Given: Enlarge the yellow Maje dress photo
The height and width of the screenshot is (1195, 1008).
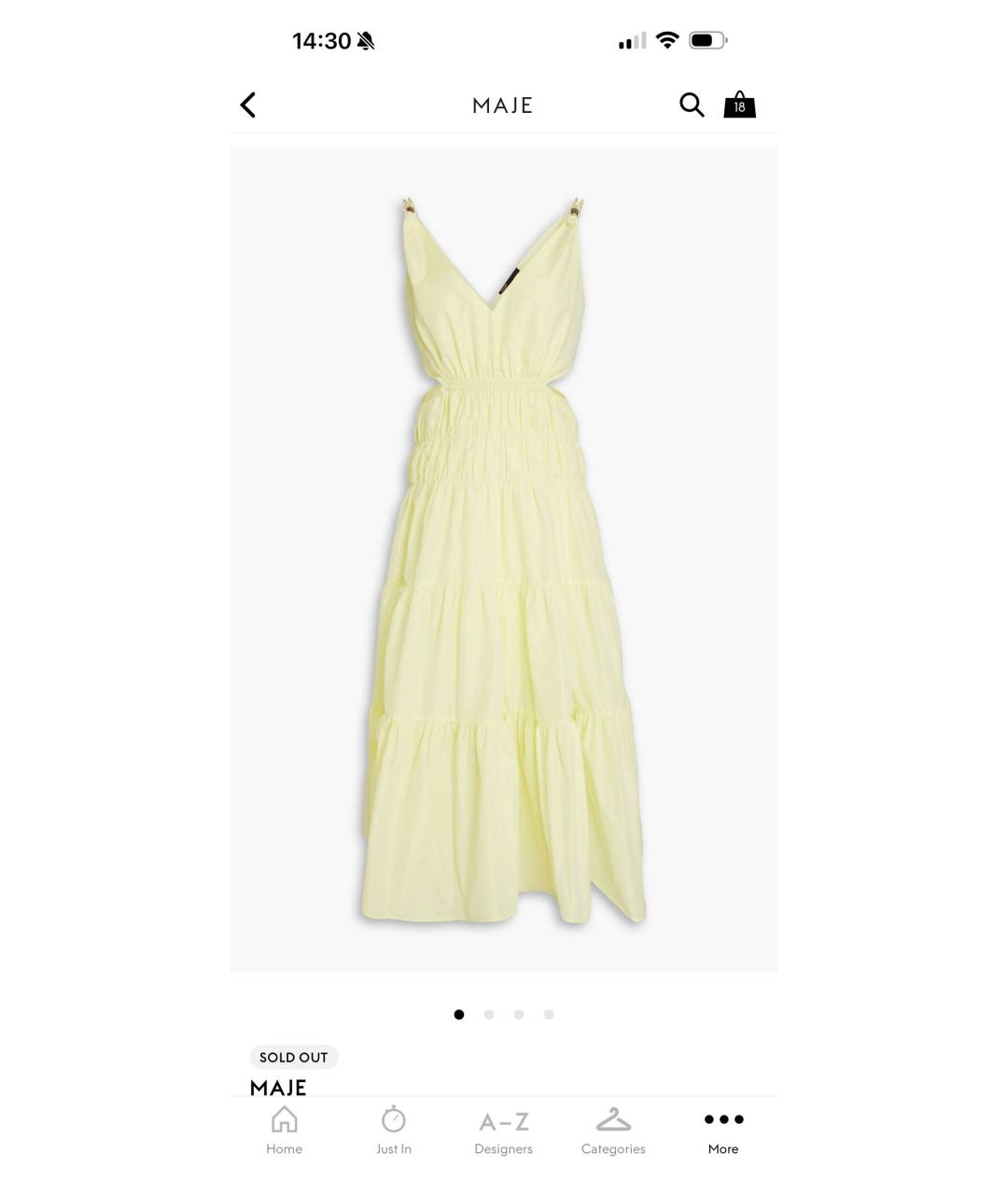Looking at the screenshot, I should tap(503, 560).
